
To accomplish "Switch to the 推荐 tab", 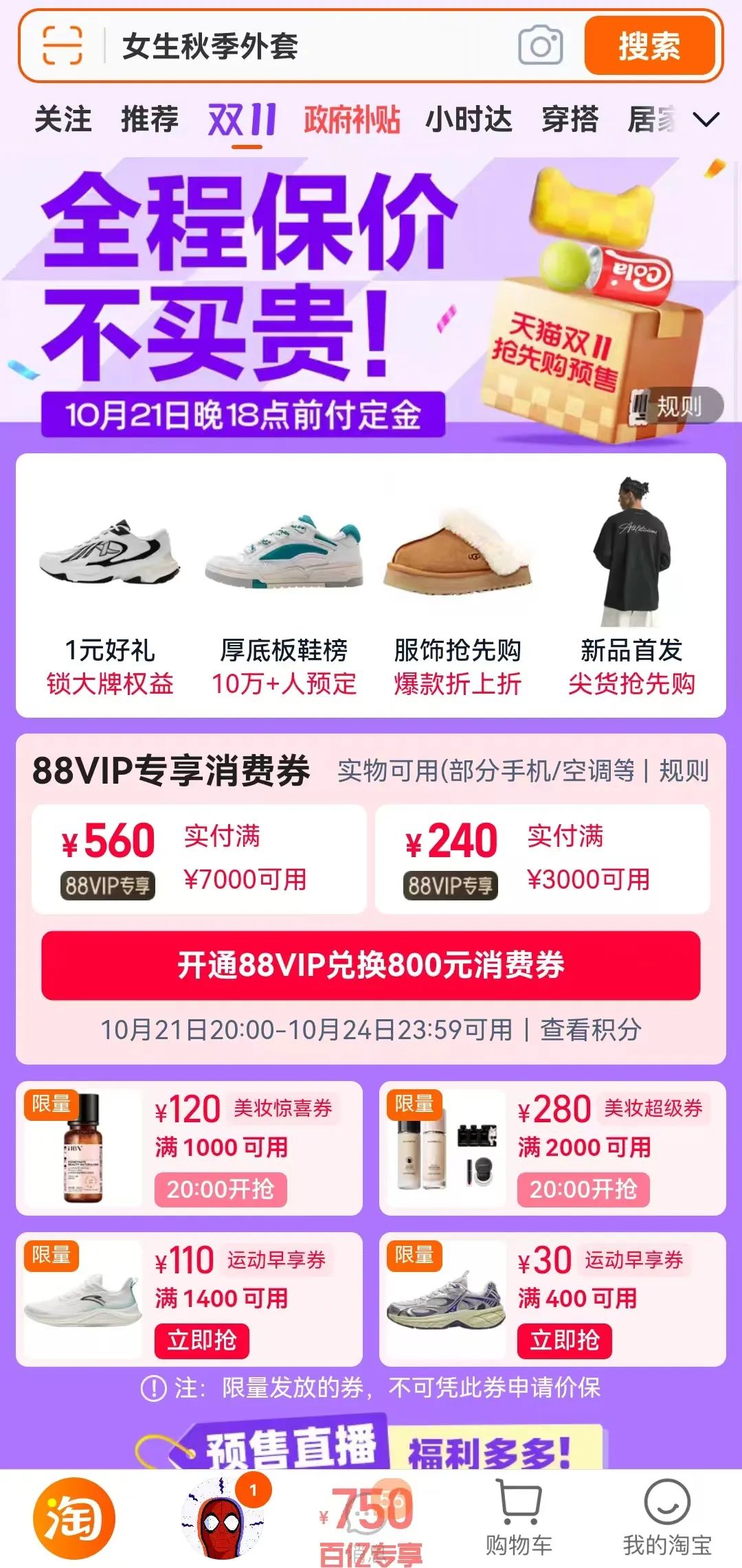I will [x=150, y=120].
